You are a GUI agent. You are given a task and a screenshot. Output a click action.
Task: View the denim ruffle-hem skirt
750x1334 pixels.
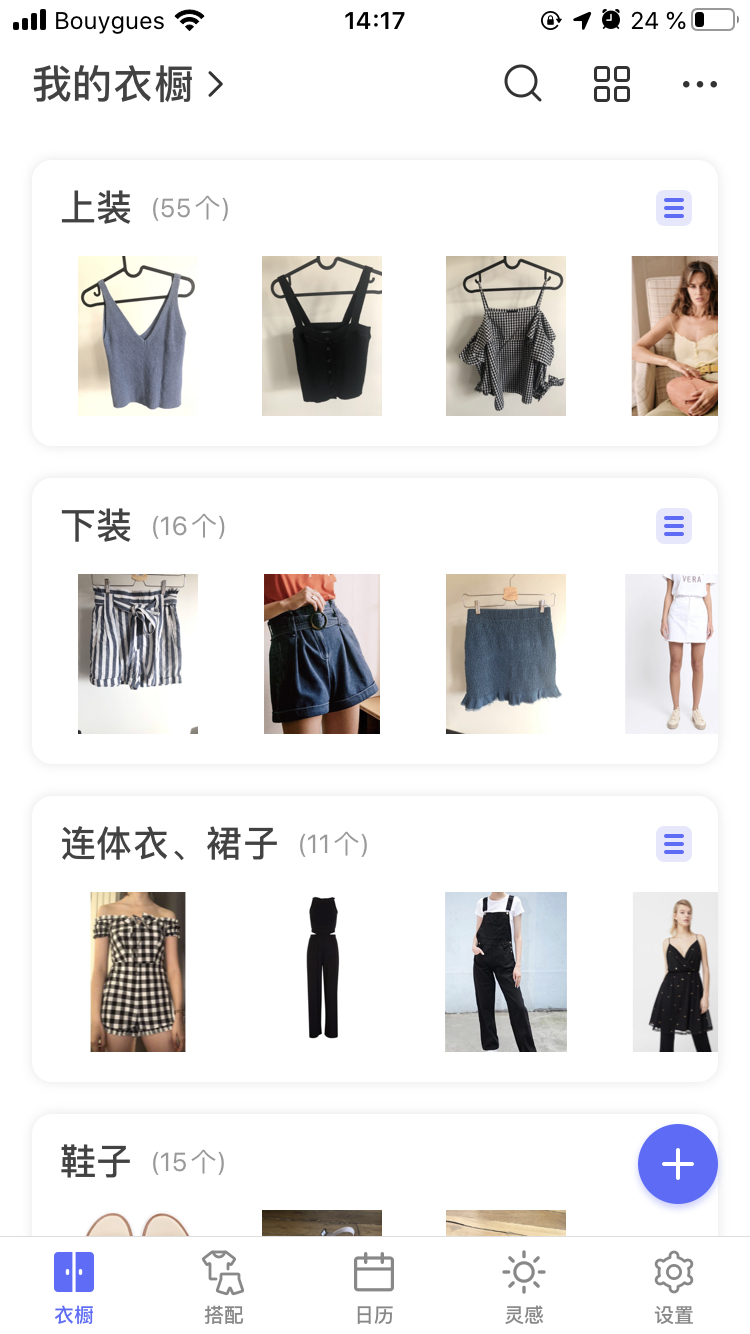pos(505,654)
